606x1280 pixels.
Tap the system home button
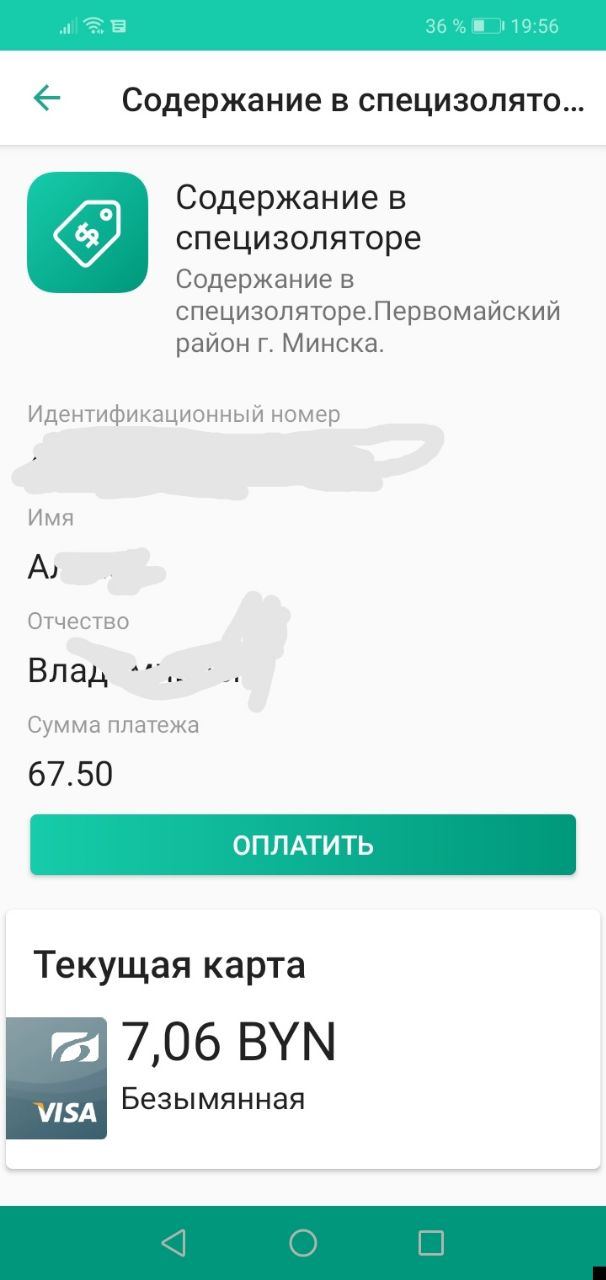click(x=303, y=1243)
